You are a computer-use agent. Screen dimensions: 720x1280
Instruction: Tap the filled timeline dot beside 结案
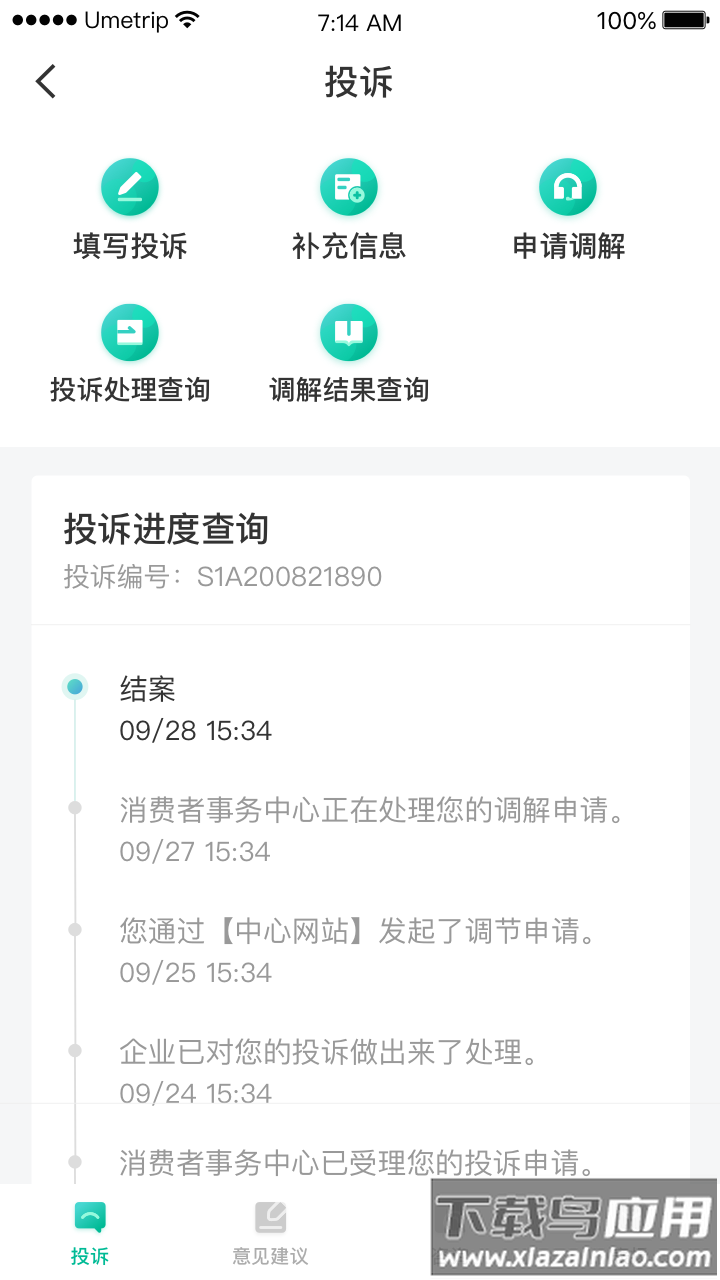coord(75,686)
